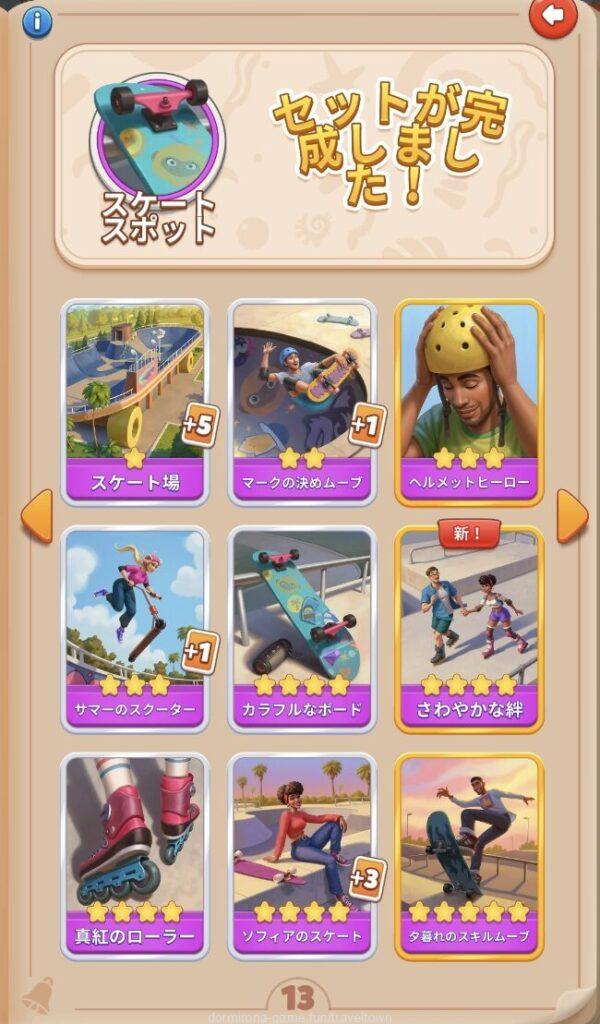View the ヘルメットヒーロー card
Screen dimensions: 600x1024
469,400
